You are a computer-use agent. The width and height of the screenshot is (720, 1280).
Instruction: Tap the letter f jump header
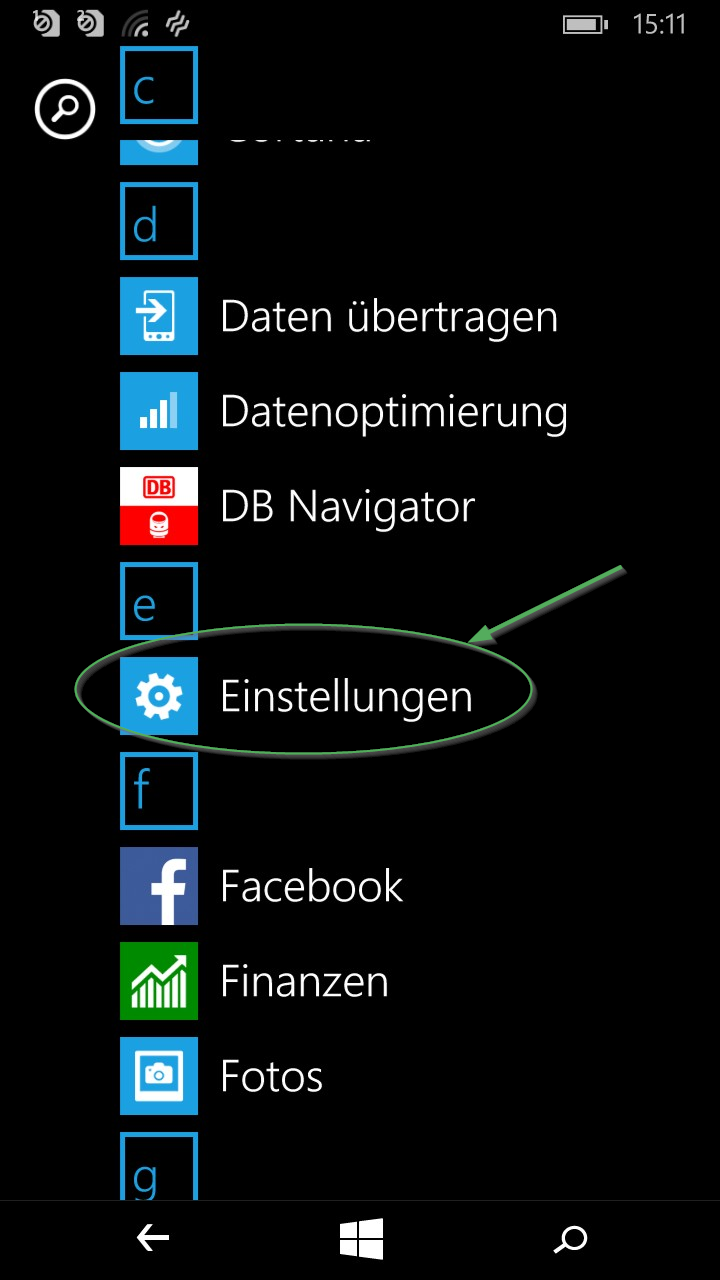159,791
